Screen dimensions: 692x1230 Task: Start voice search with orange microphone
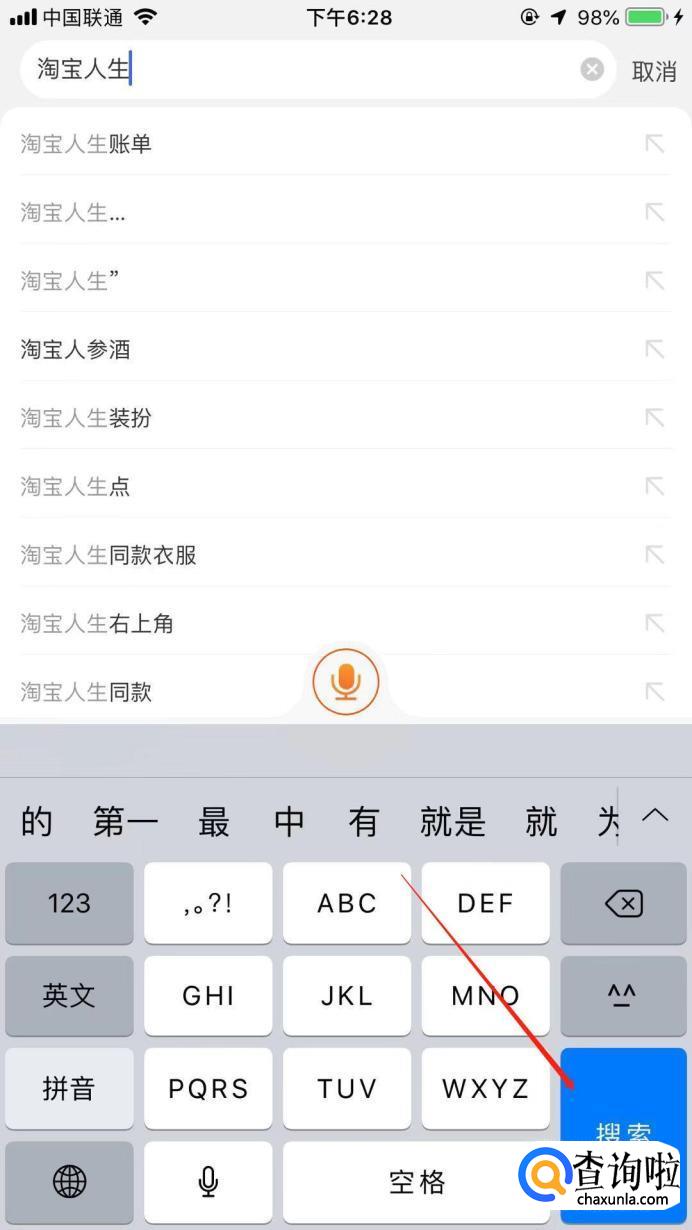(346, 682)
